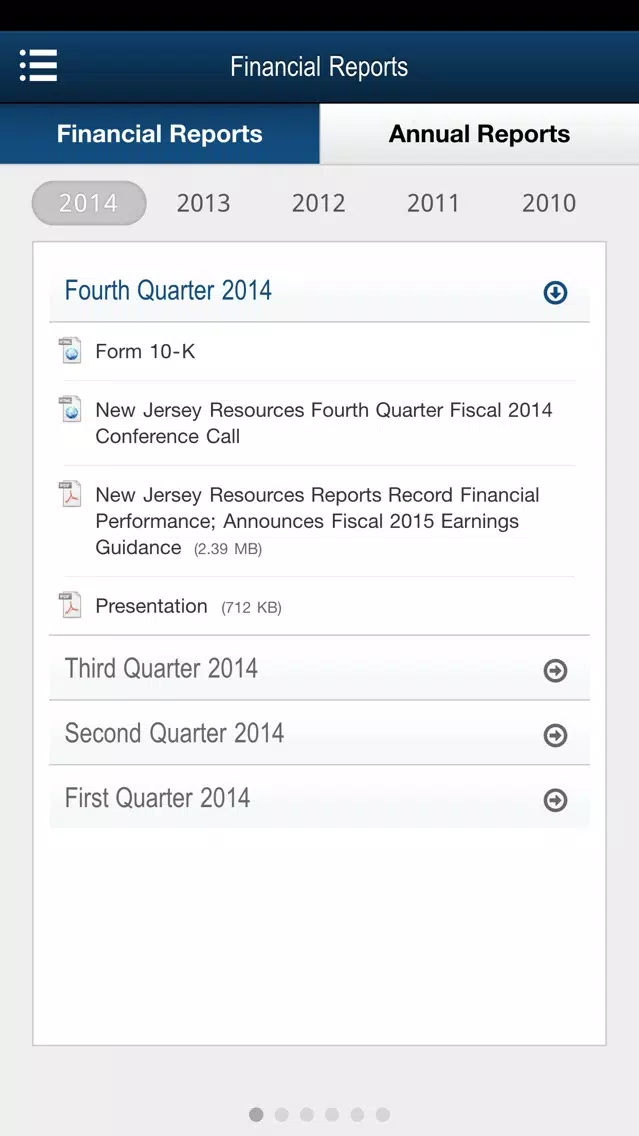The image size is (639, 1136).
Task: Expand Second Quarter 2014
Action: coord(320,733)
